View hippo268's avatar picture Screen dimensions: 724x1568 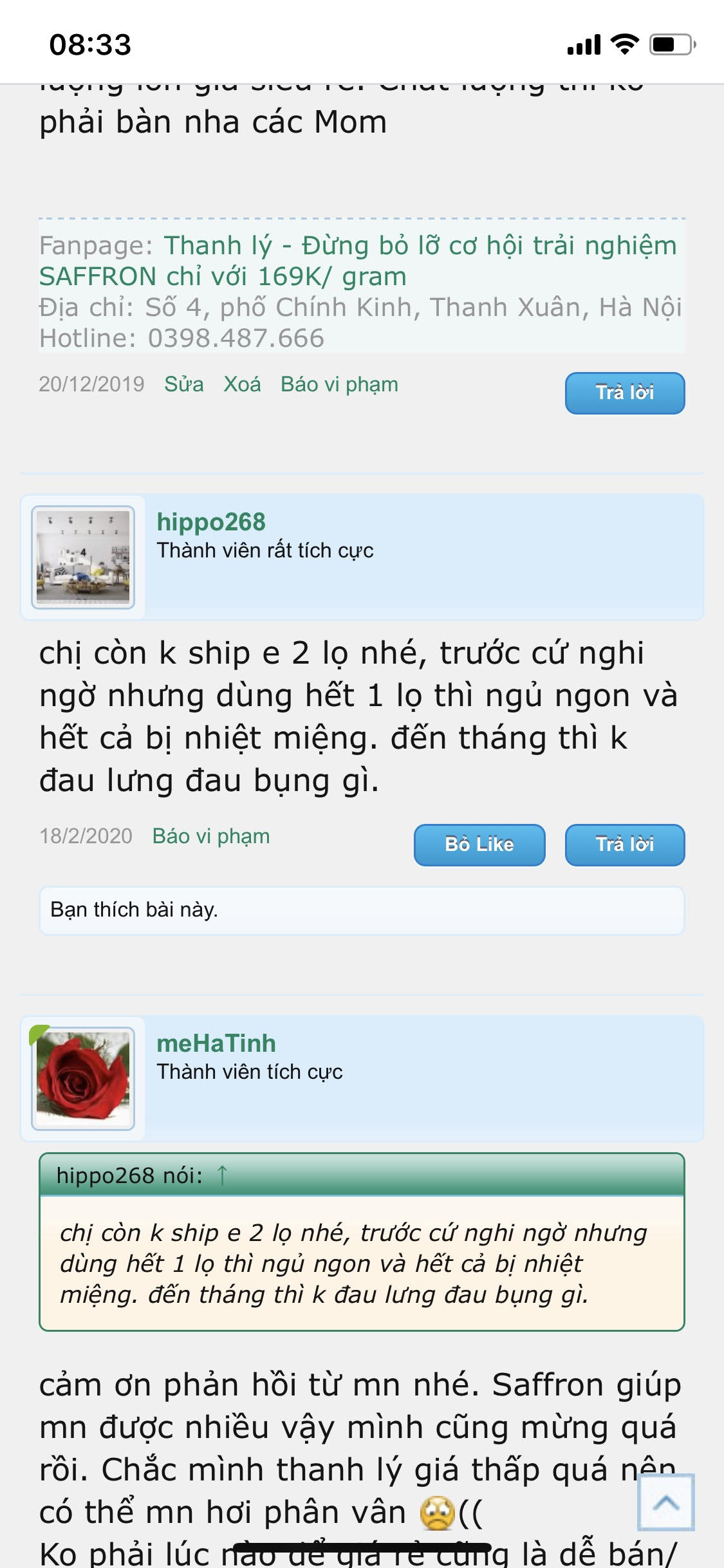coord(83,557)
